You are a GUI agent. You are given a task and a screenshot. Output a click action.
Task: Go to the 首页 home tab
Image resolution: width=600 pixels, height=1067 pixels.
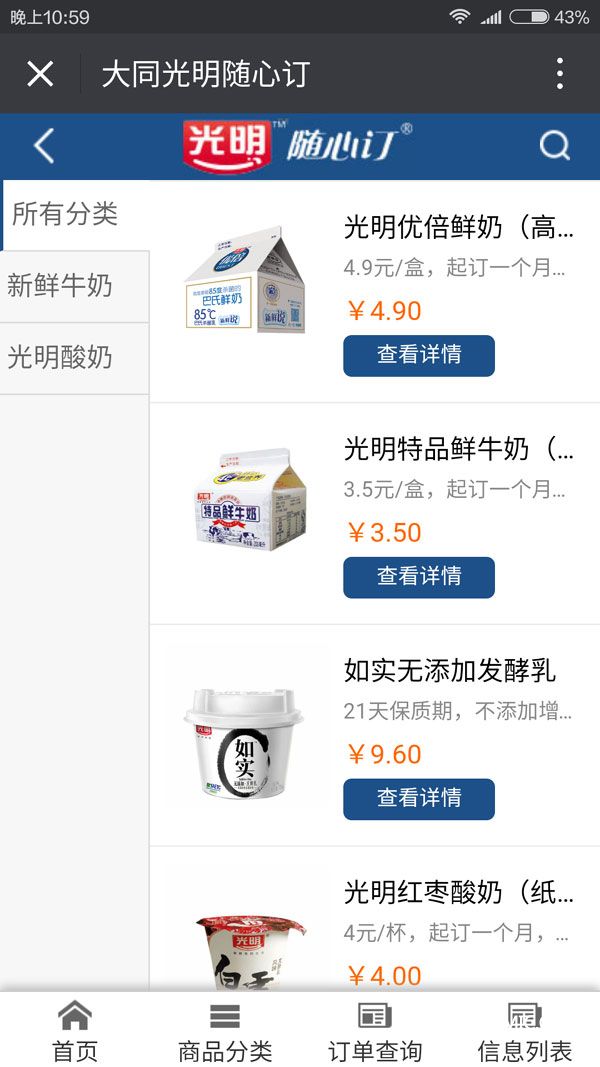(x=75, y=1030)
